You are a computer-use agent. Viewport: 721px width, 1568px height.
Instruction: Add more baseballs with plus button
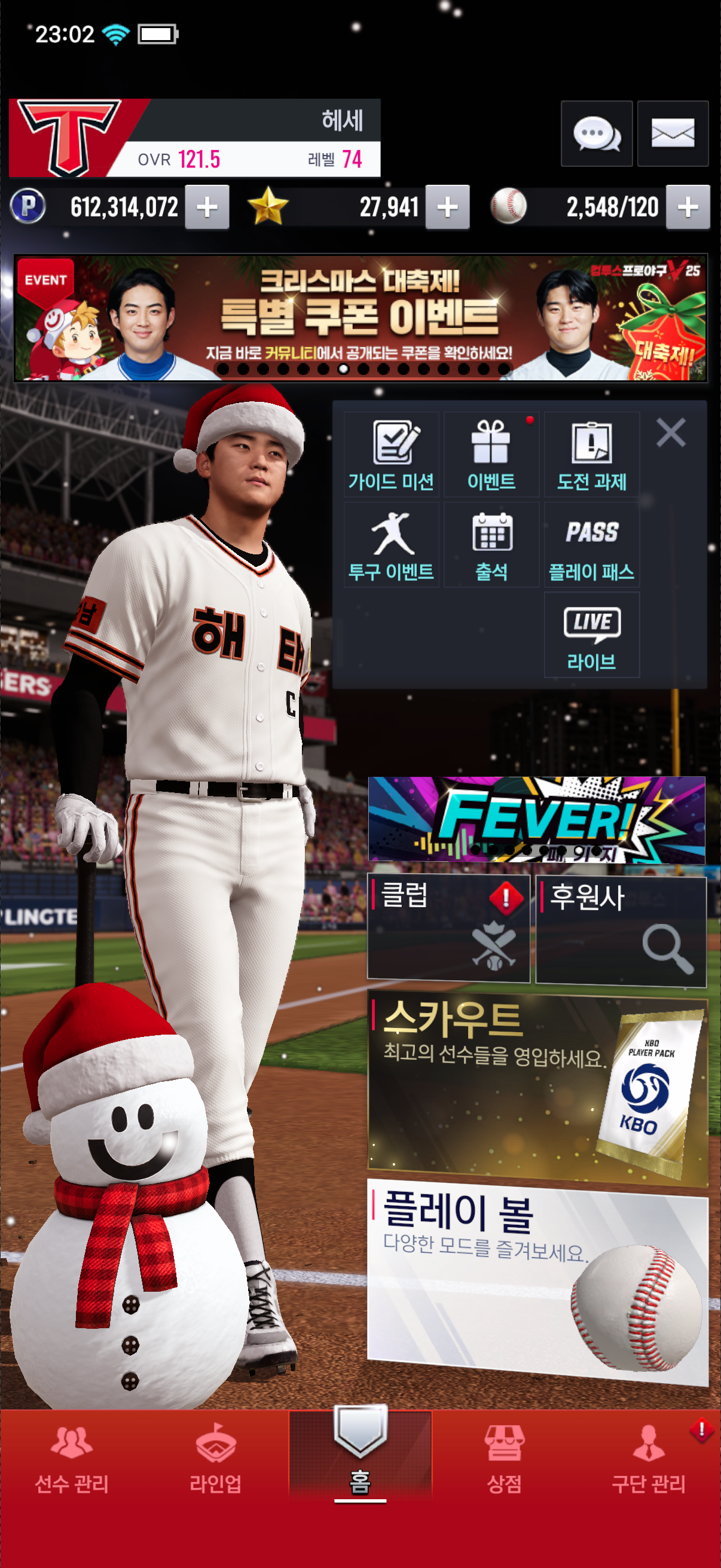point(688,208)
